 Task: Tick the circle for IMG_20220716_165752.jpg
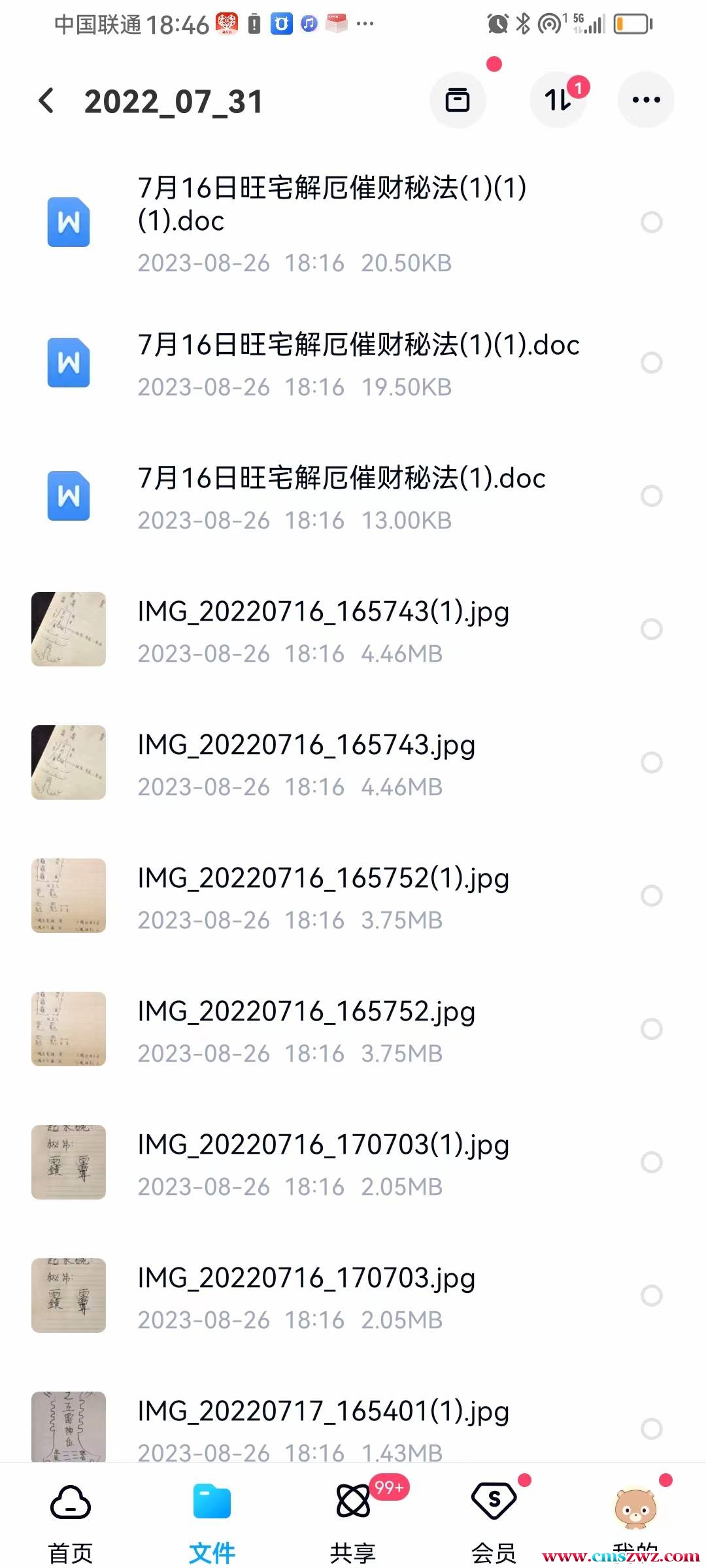point(652,1029)
